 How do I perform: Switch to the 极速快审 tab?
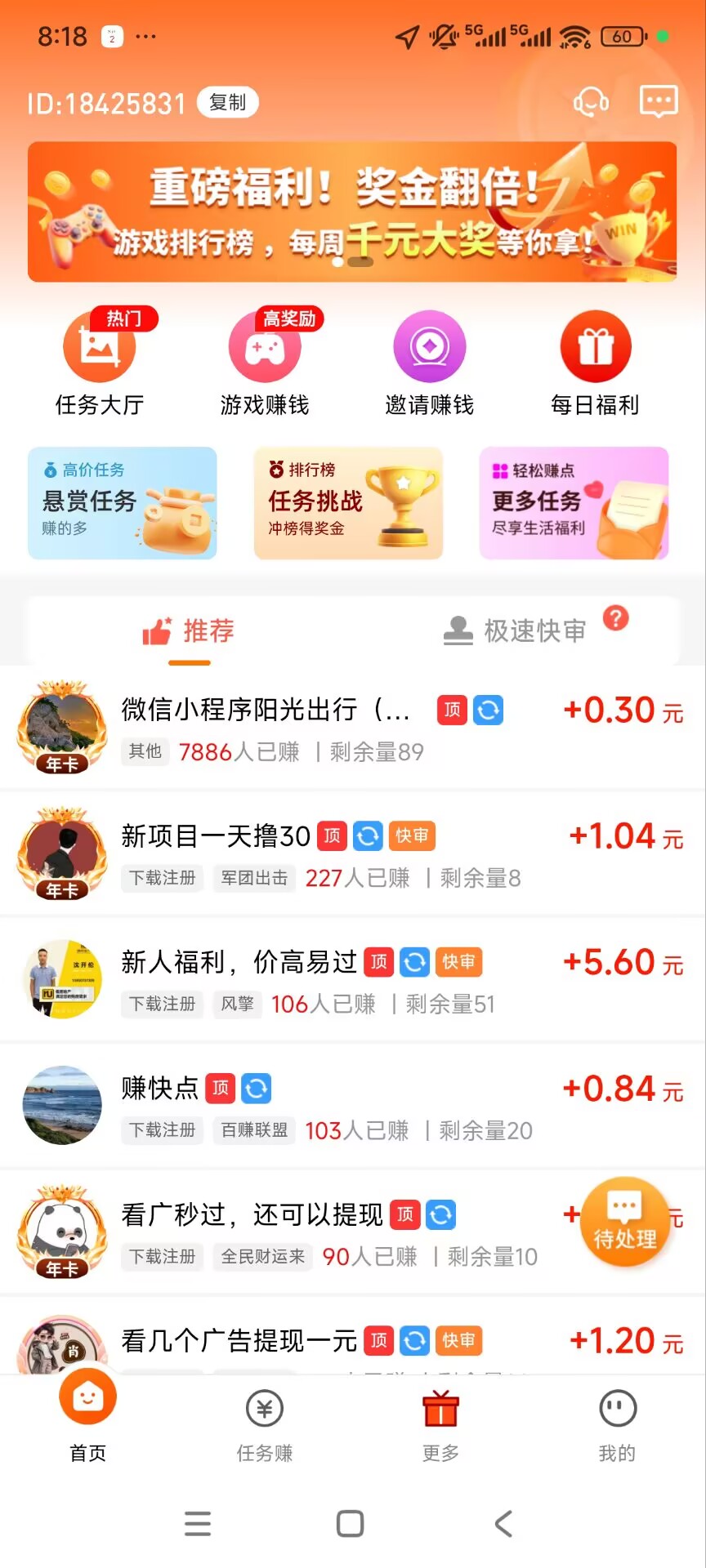(x=516, y=630)
